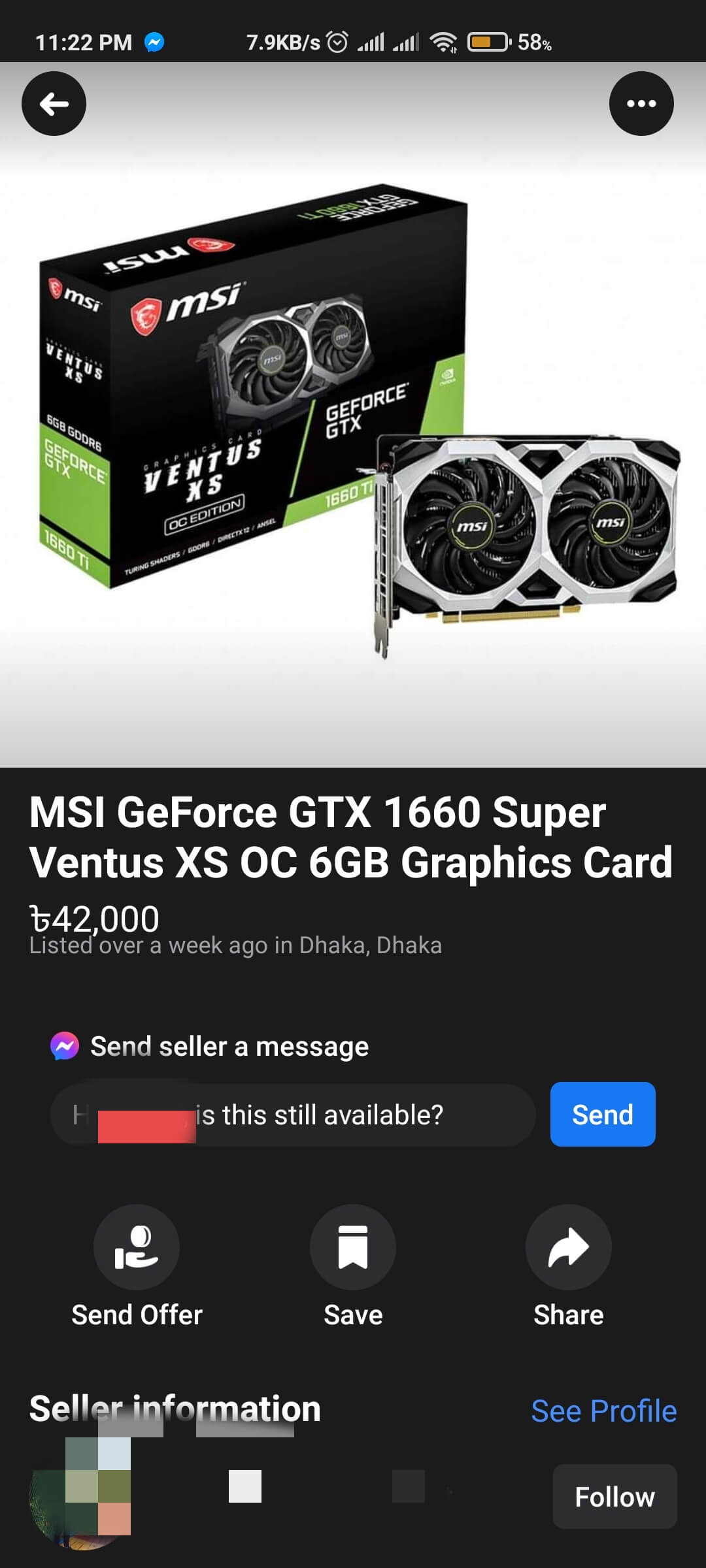Open the seller's profile picture
This screenshot has width=706, height=1568.
coord(78,1503)
